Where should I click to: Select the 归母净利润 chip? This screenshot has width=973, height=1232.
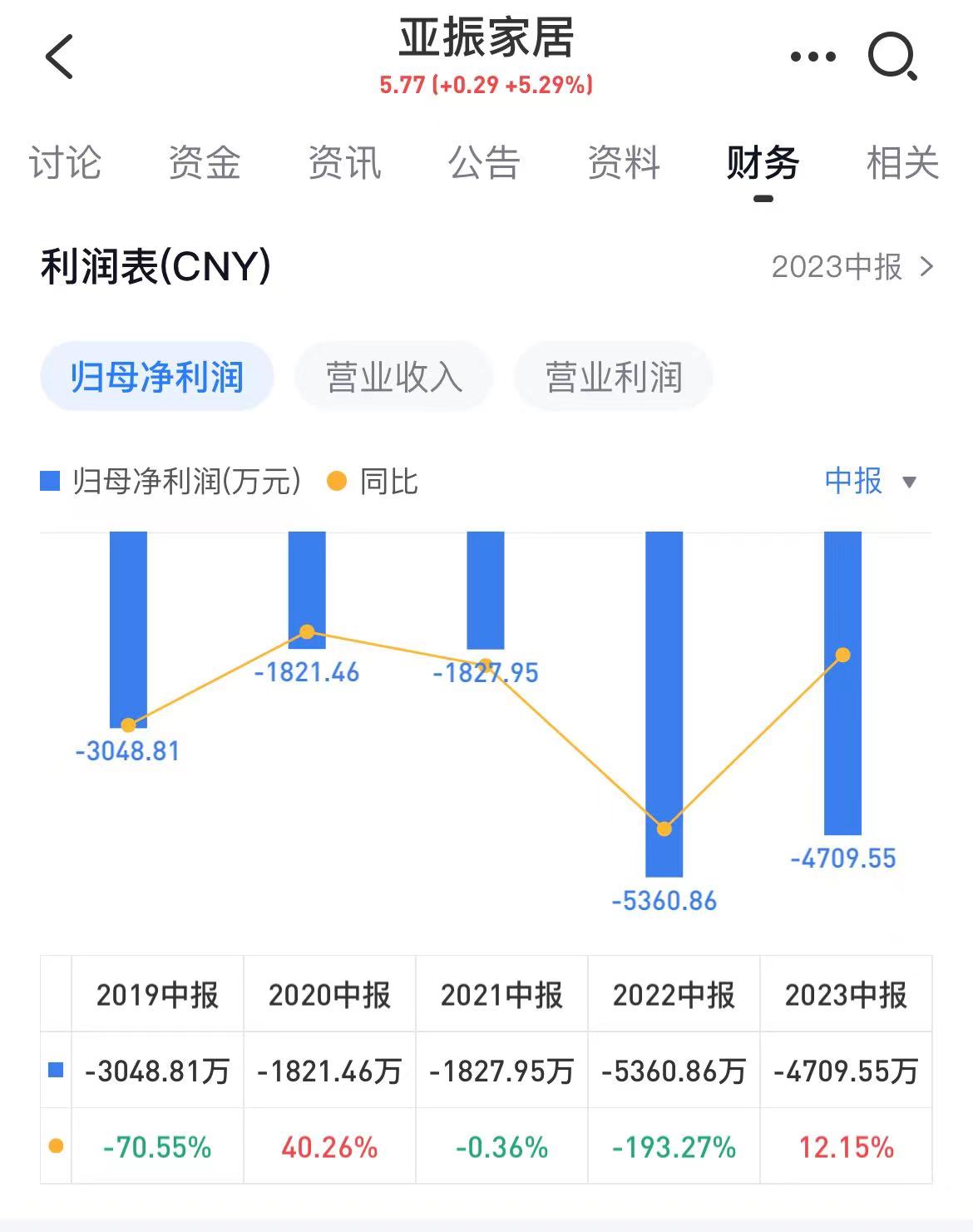click(x=157, y=377)
